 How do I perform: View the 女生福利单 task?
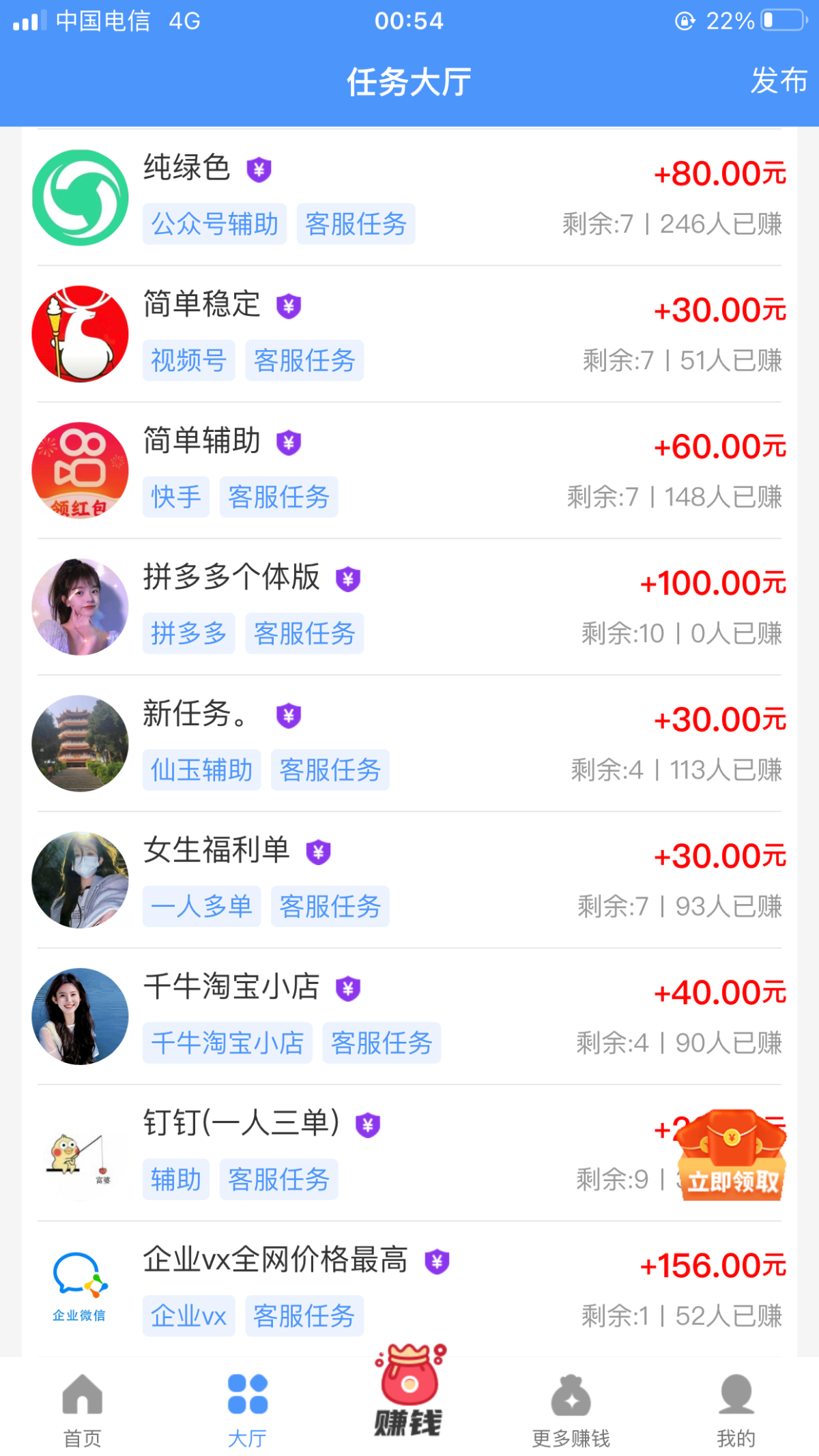coord(409,879)
